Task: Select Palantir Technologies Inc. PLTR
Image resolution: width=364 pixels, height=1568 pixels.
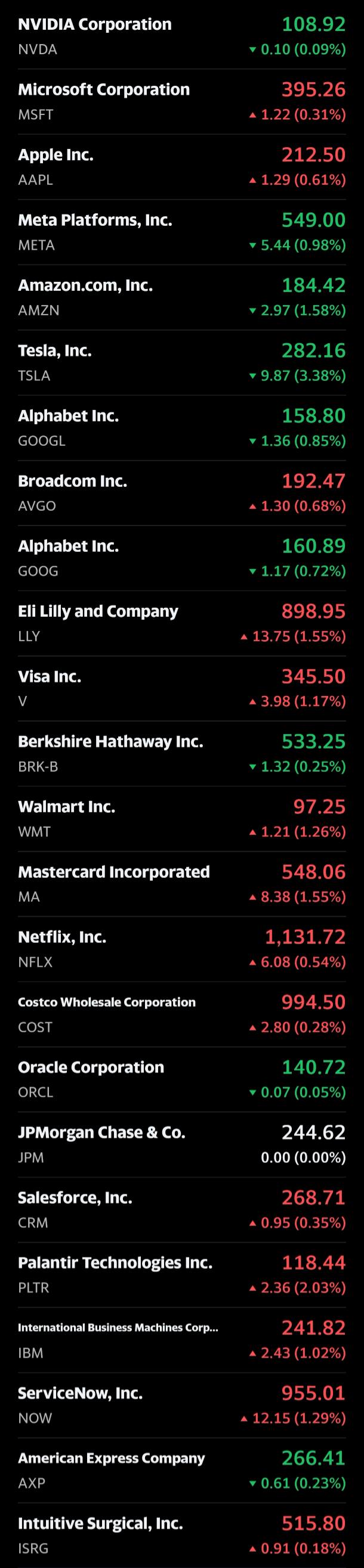Action: pos(181,1274)
